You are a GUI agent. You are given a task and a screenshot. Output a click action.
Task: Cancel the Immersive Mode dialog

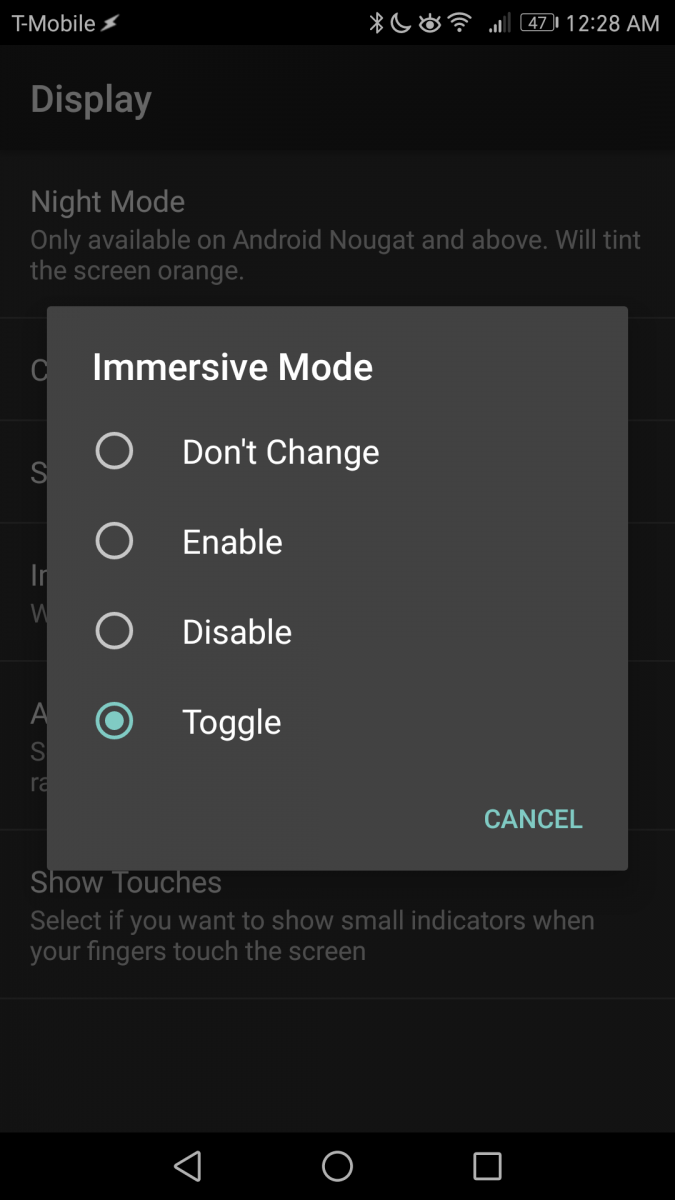point(532,819)
